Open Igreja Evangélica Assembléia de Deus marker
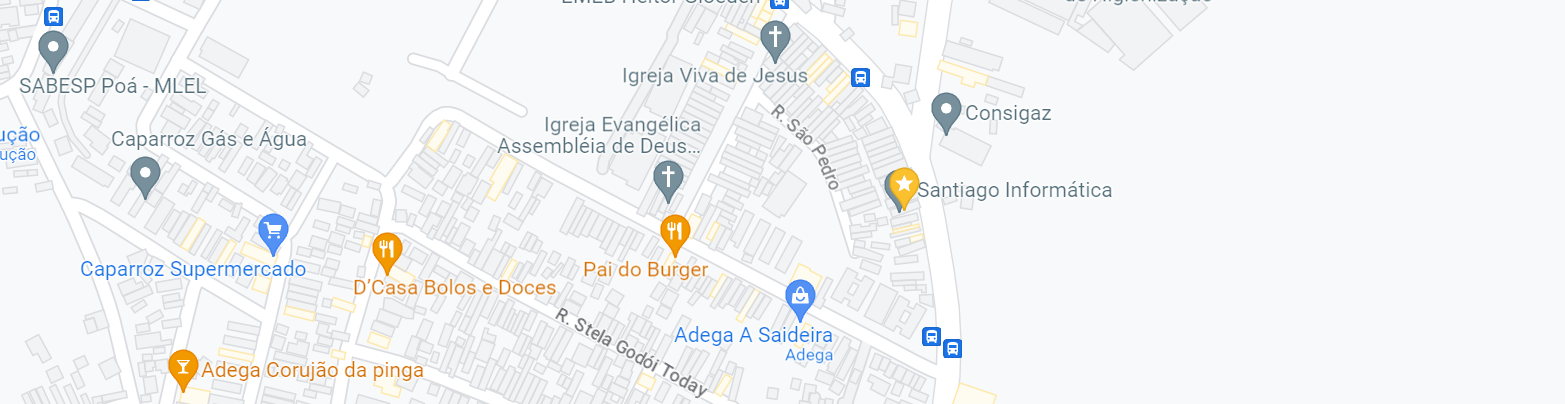 [667, 180]
